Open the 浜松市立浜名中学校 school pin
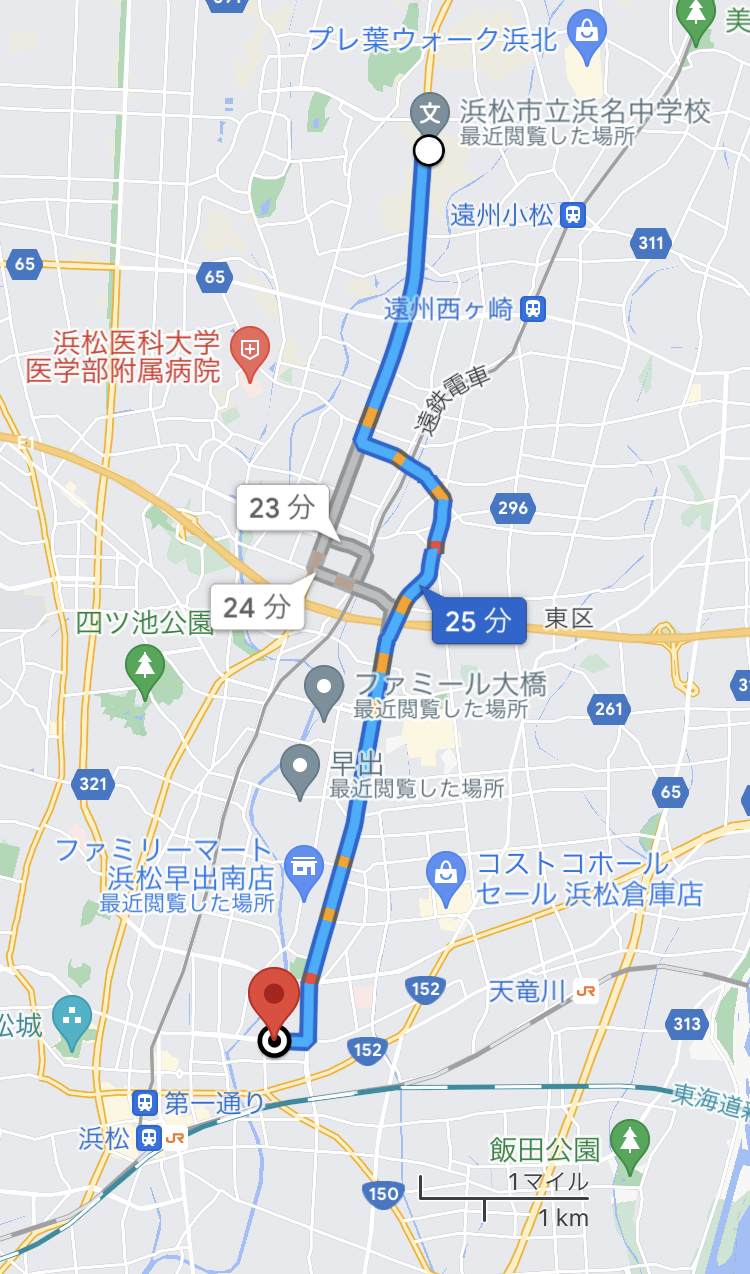Image resolution: width=750 pixels, height=1274 pixels. 430,112
